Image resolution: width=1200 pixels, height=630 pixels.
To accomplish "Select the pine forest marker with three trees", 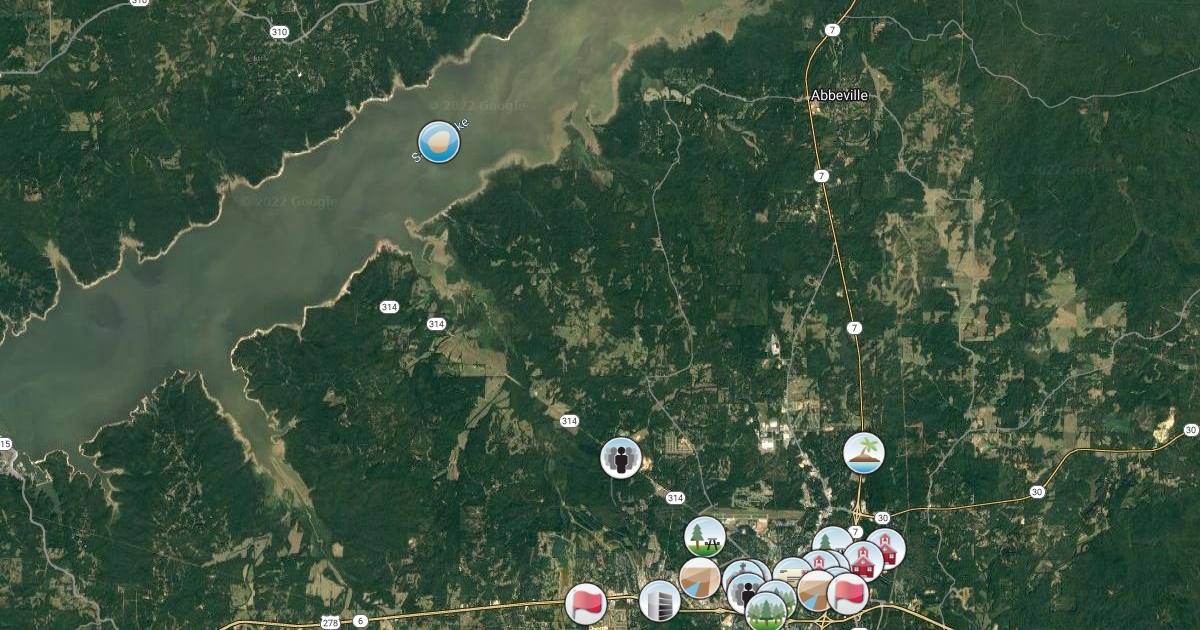I will 767,610.
